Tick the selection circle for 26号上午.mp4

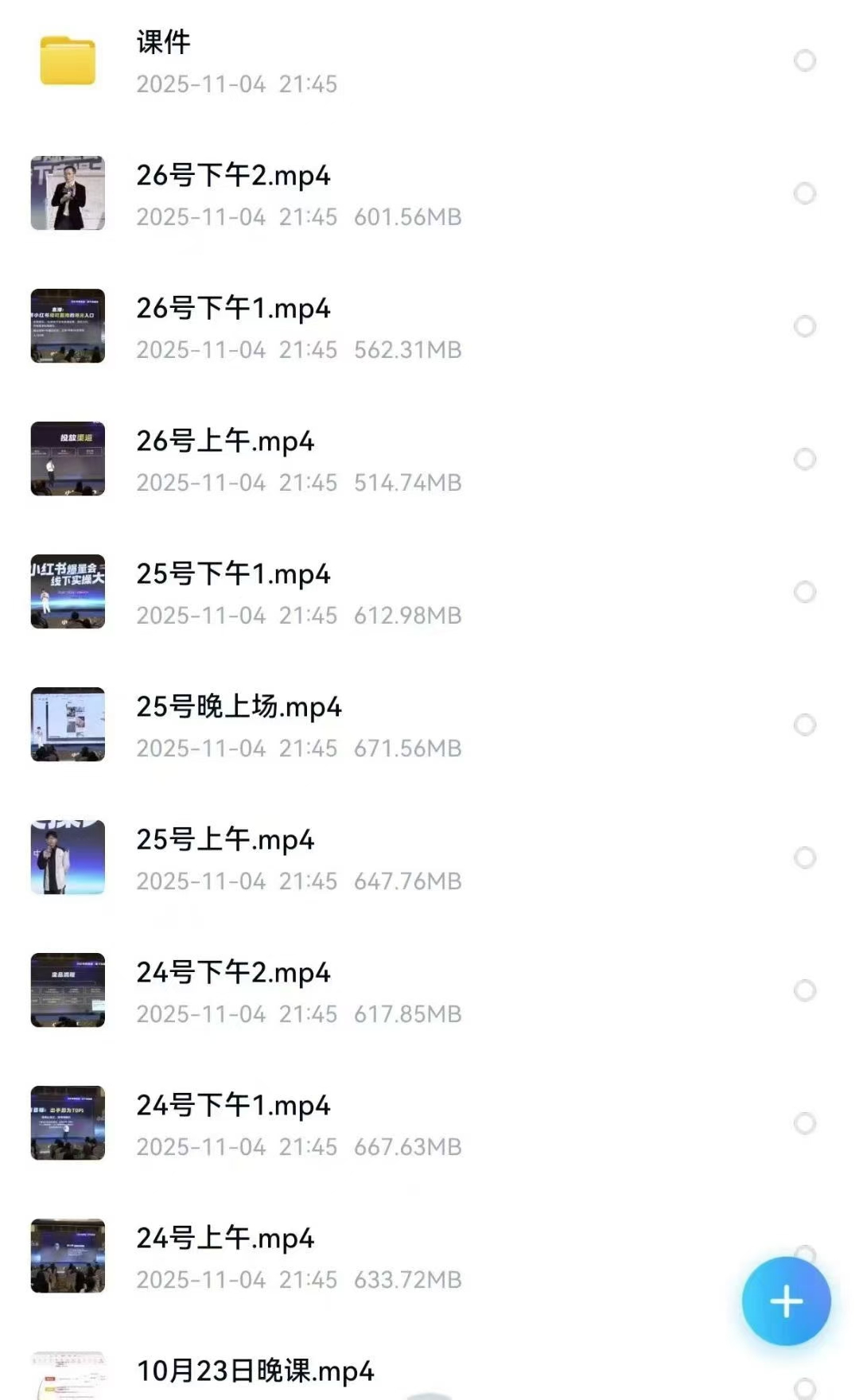coord(805,459)
